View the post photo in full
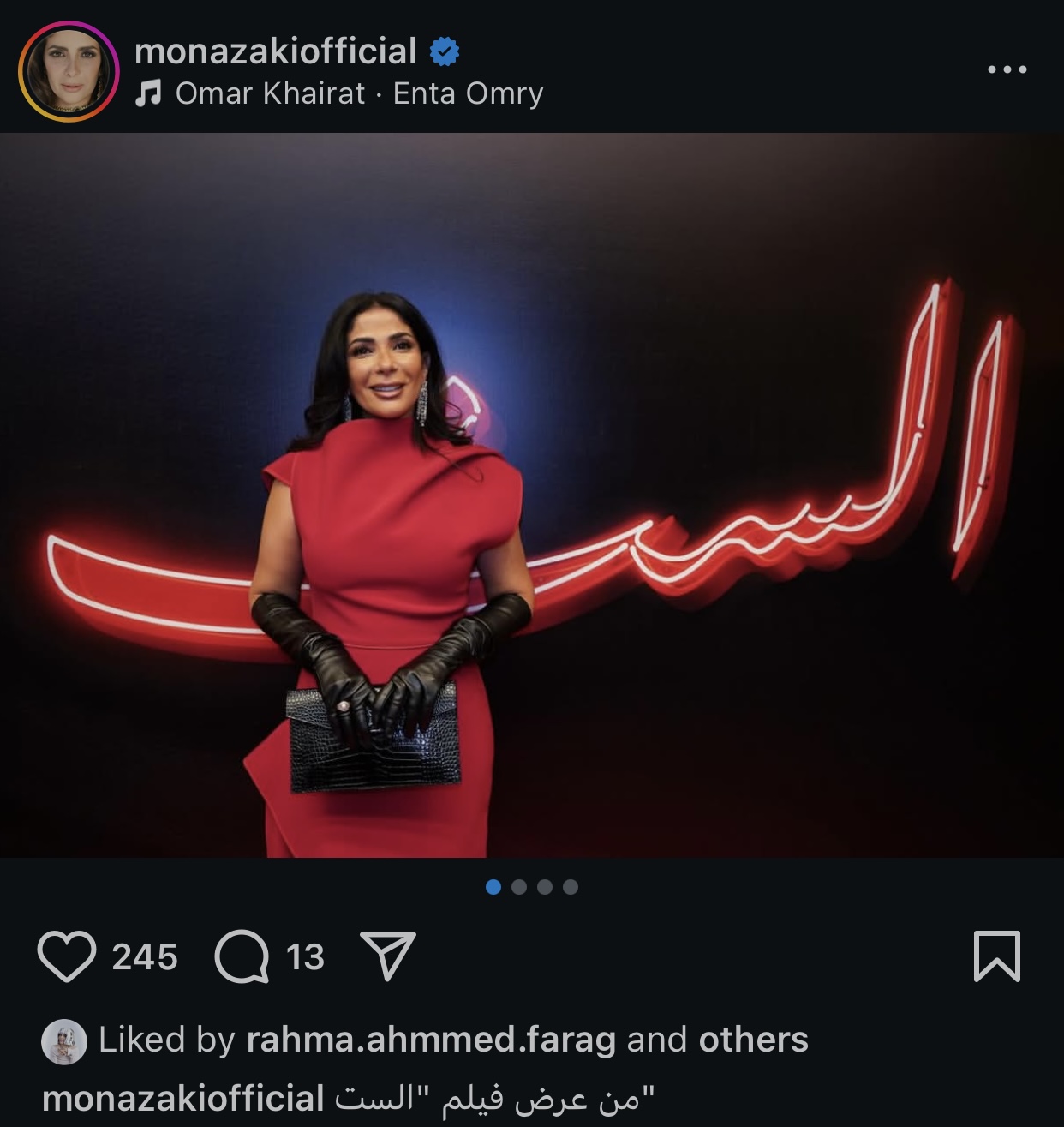Viewport: 1064px width, 1127px height. 531,495
